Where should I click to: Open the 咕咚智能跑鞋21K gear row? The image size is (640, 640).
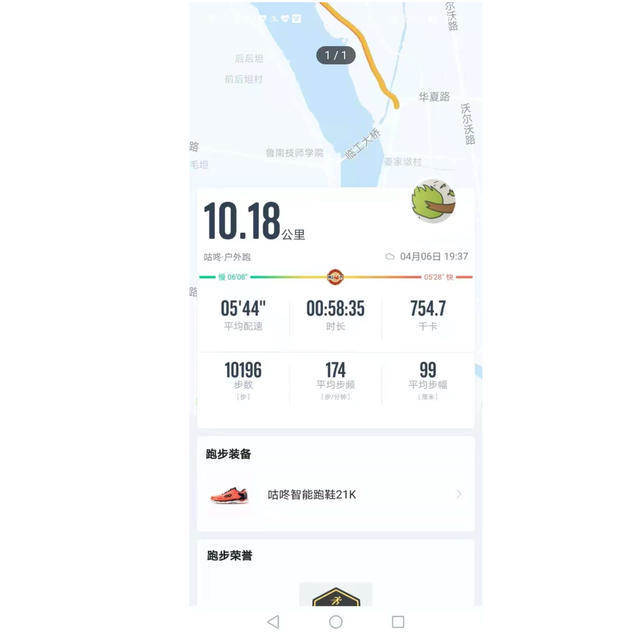tap(335, 494)
